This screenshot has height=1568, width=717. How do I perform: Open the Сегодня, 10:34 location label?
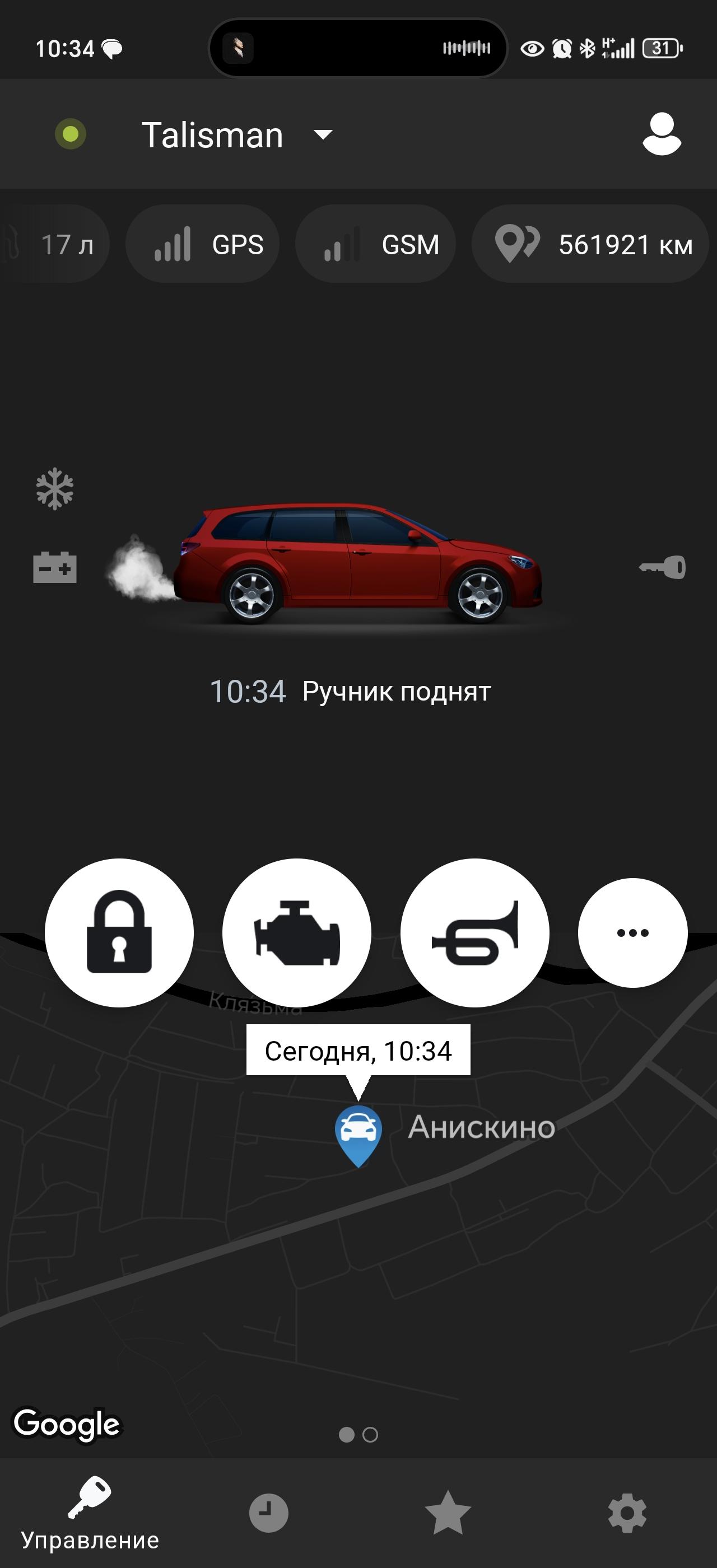pos(358,1051)
